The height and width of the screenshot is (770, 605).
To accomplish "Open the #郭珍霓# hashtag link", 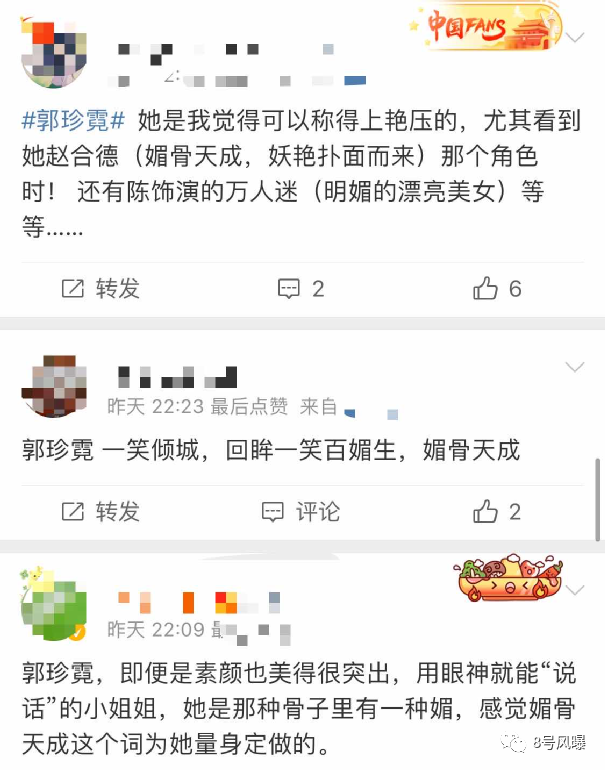I will 73,121.
